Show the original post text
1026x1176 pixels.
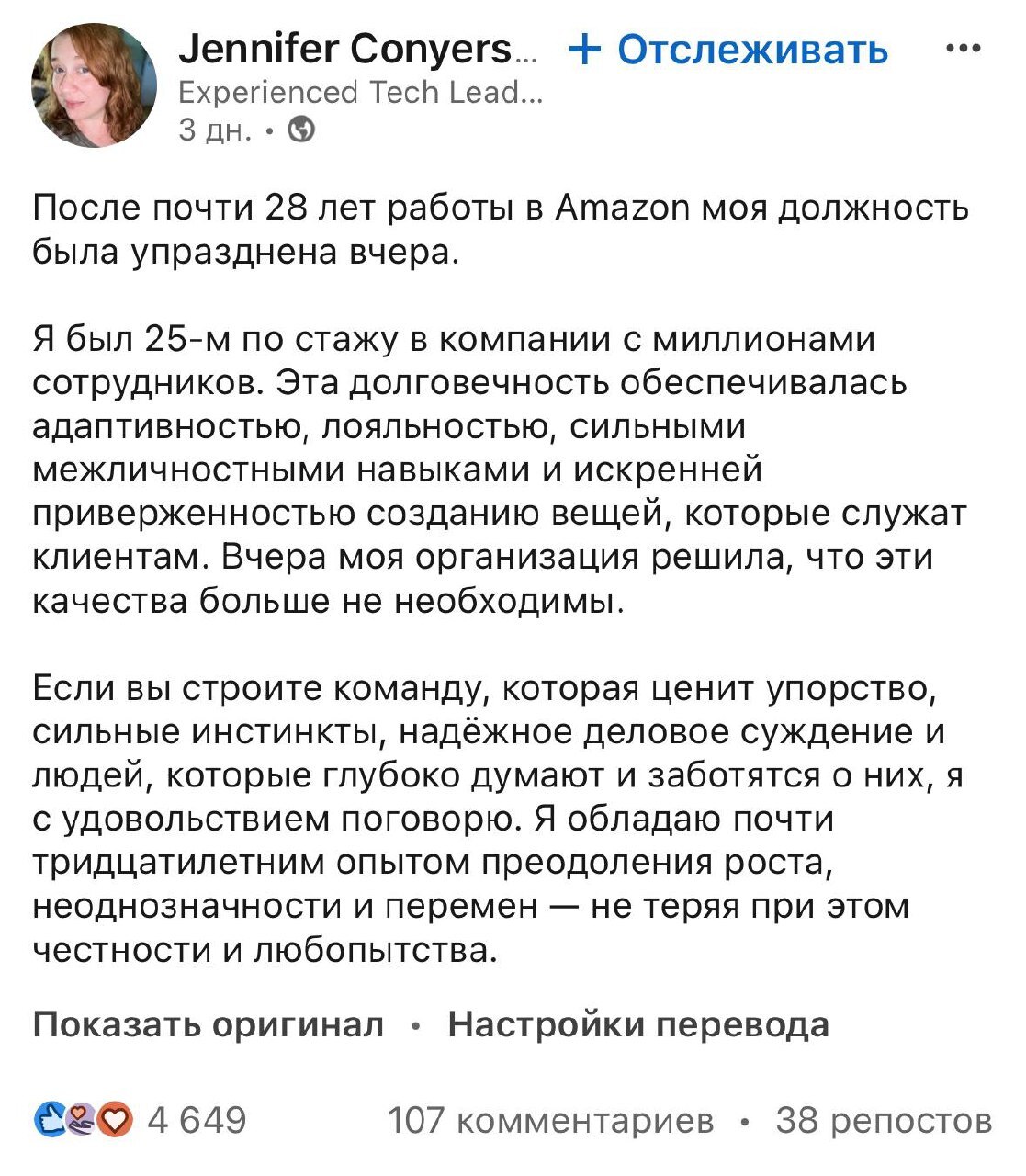point(208,1023)
